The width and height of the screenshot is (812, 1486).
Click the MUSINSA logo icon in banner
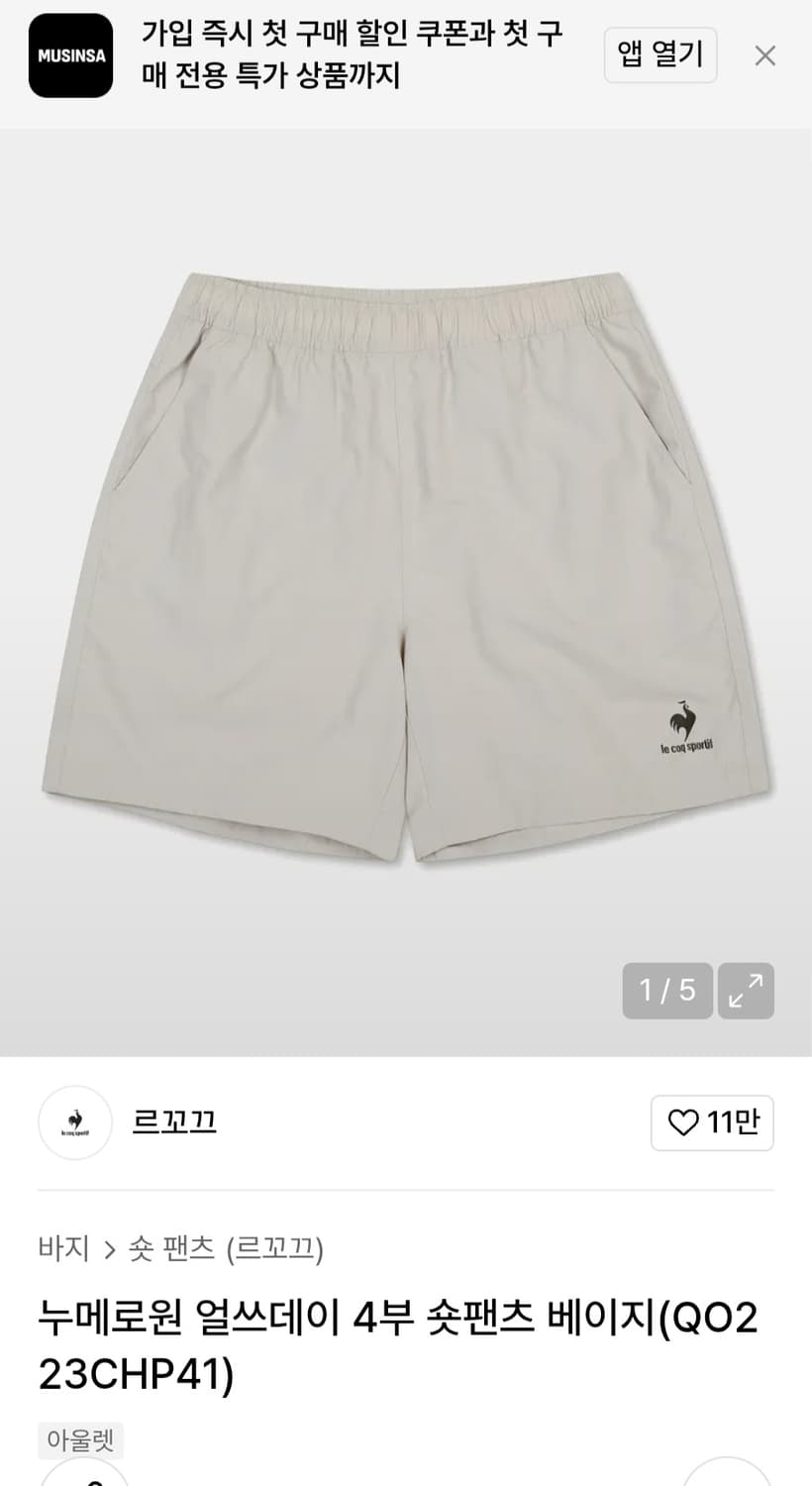70,56
